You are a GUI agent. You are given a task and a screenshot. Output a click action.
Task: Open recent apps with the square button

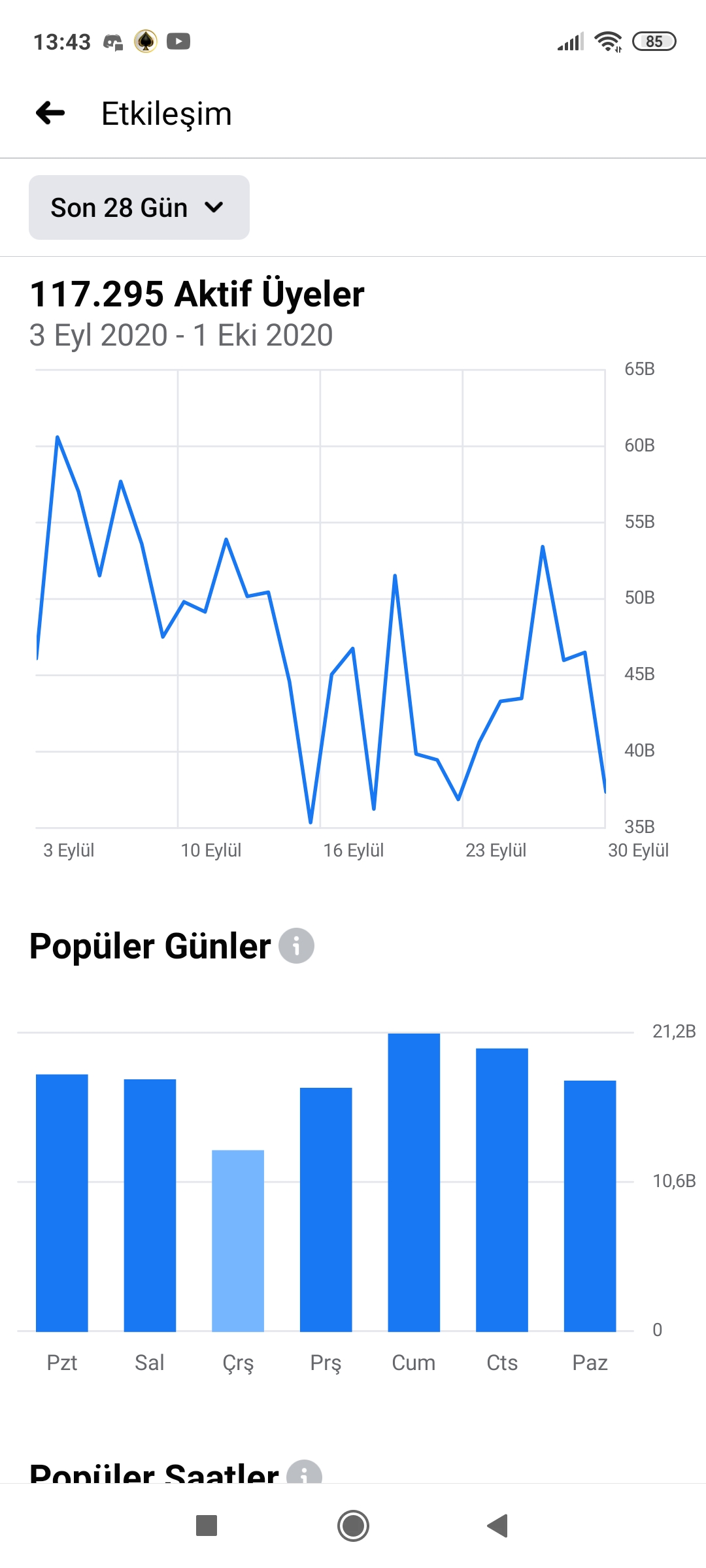(207, 1526)
